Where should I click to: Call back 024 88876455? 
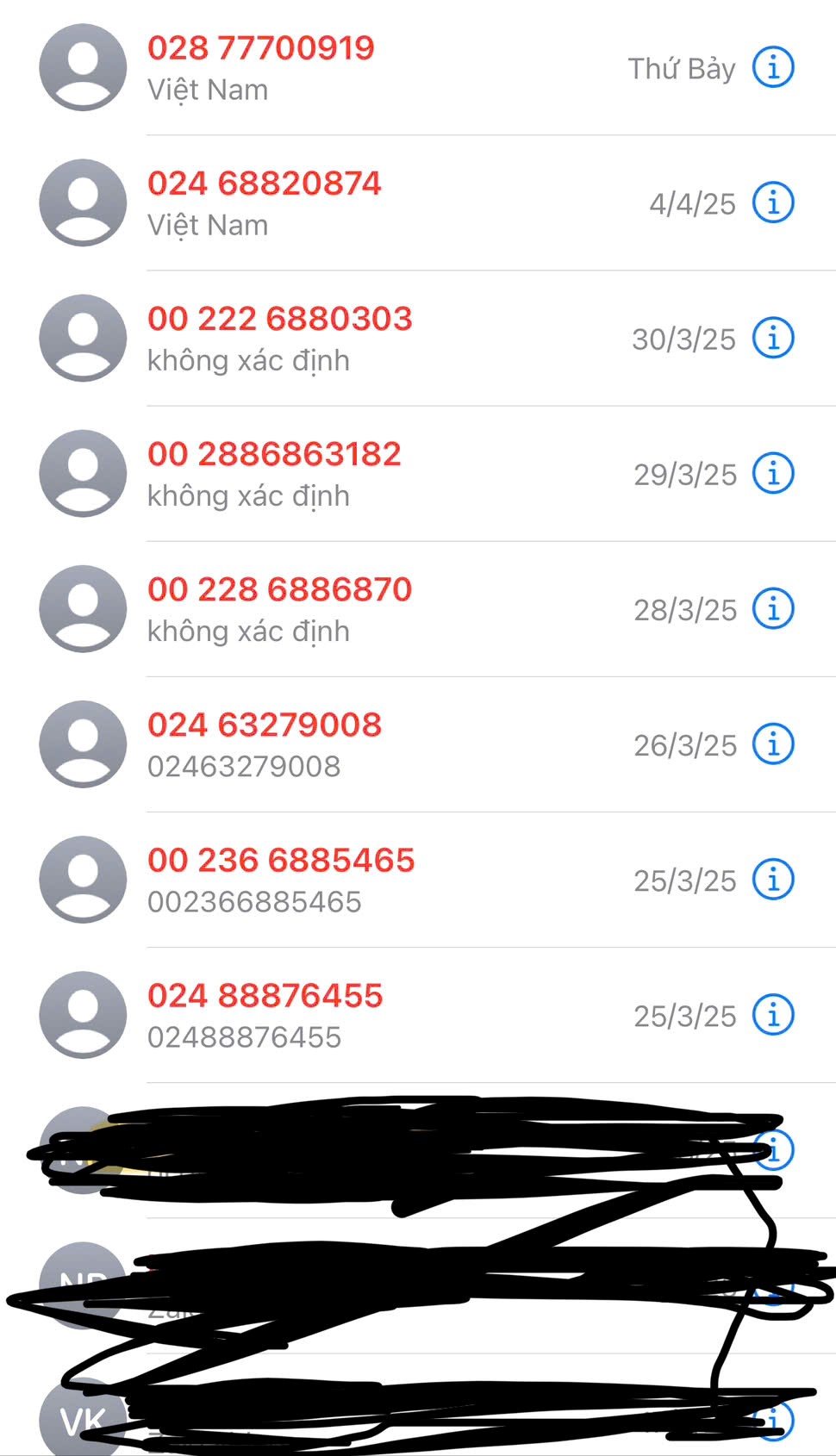click(418, 1015)
